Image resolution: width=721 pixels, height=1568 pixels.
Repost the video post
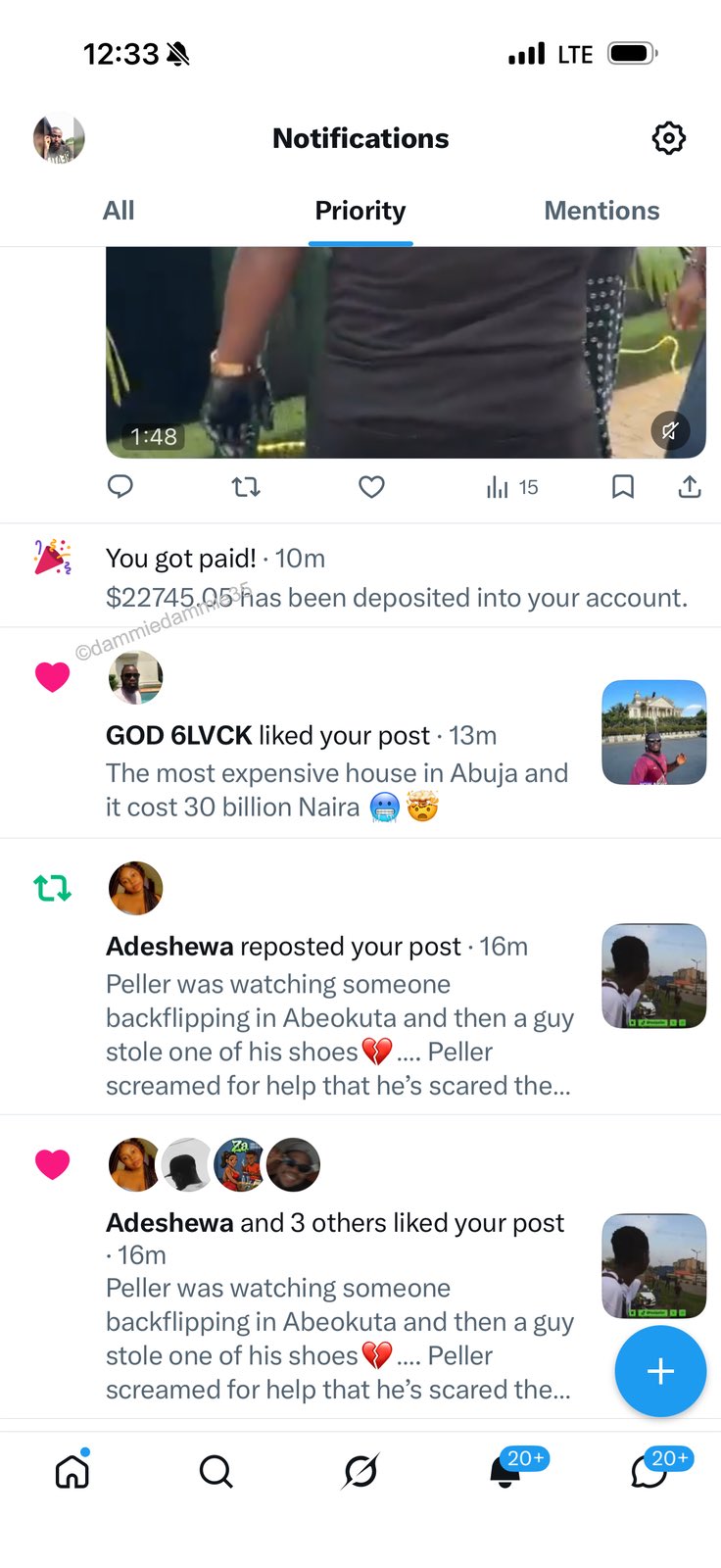click(x=246, y=486)
